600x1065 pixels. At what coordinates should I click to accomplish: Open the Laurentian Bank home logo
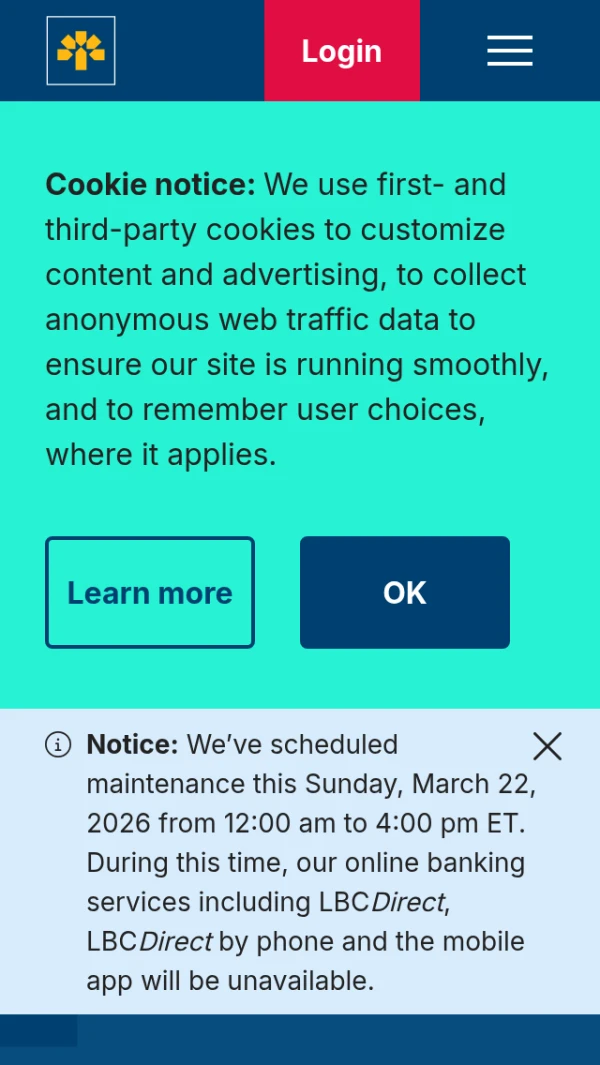tap(81, 51)
